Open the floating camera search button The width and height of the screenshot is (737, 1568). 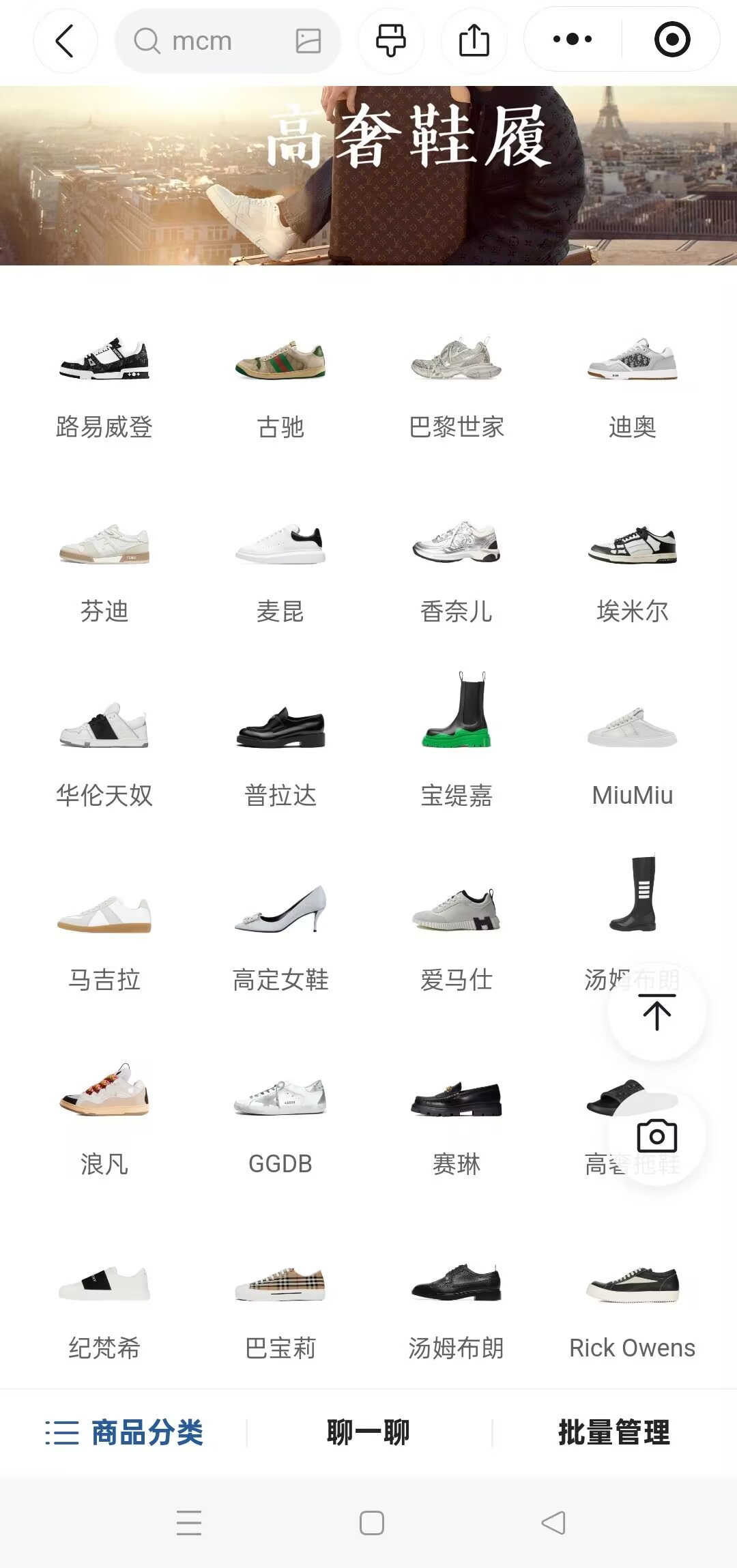657,1136
